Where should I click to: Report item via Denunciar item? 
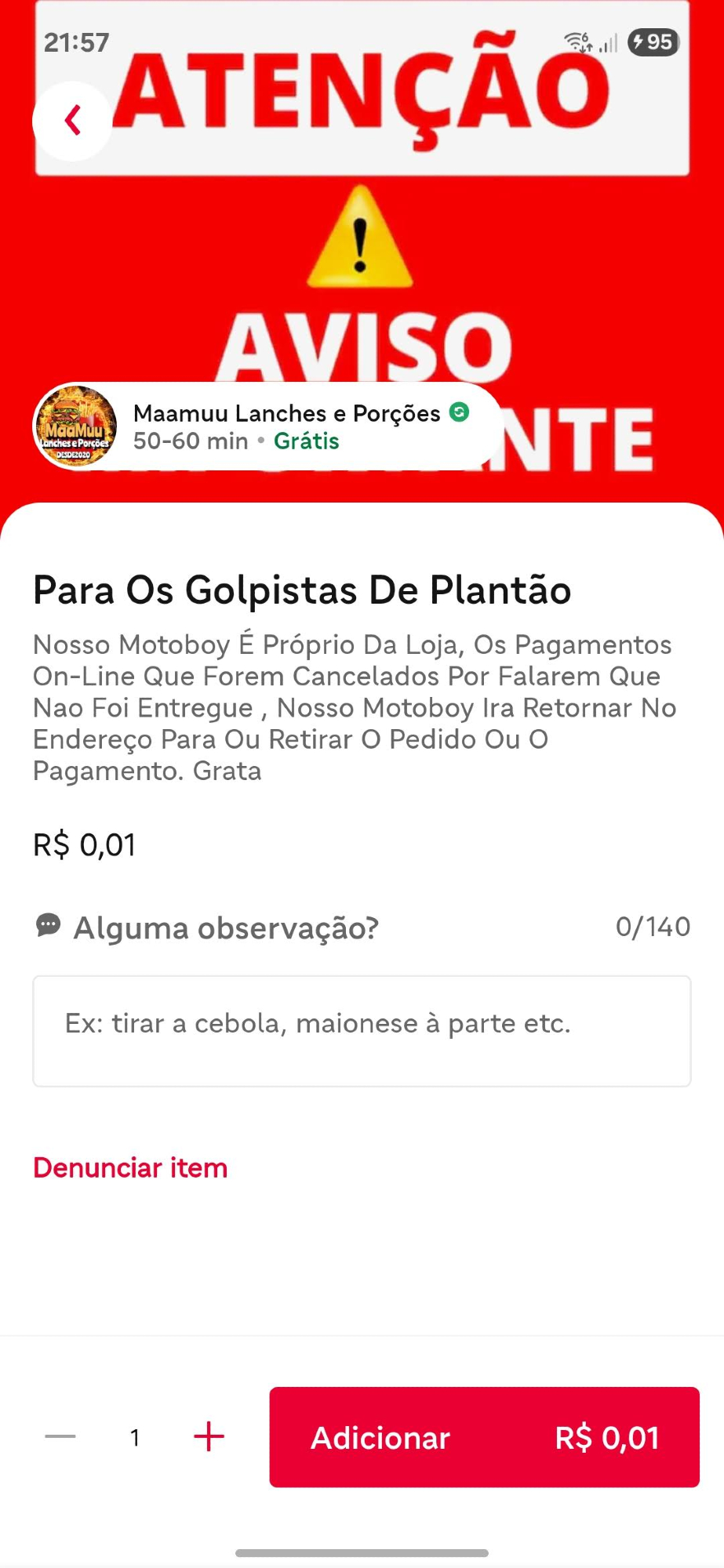pyautogui.click(x=130, y=1167)
